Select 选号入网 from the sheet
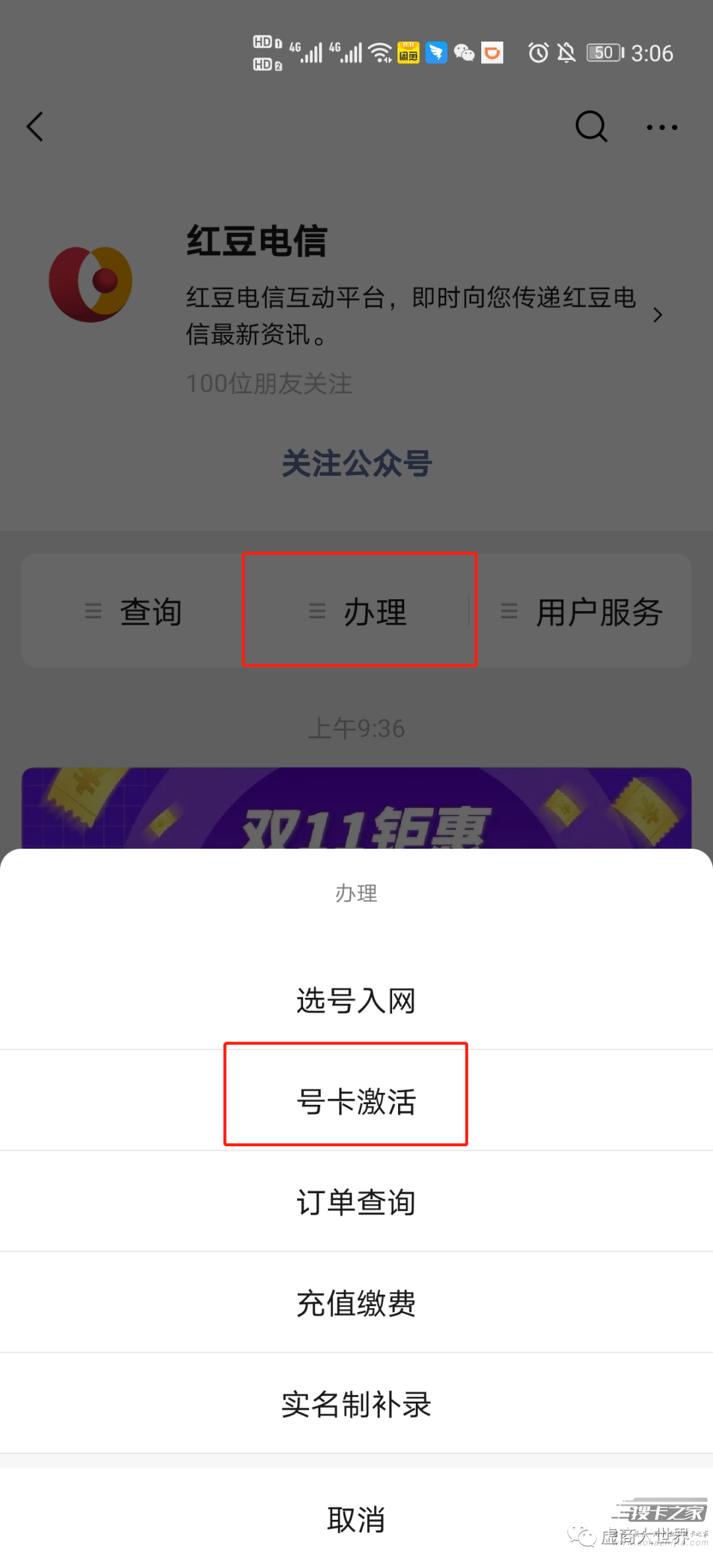 (x=356, y=1000)
